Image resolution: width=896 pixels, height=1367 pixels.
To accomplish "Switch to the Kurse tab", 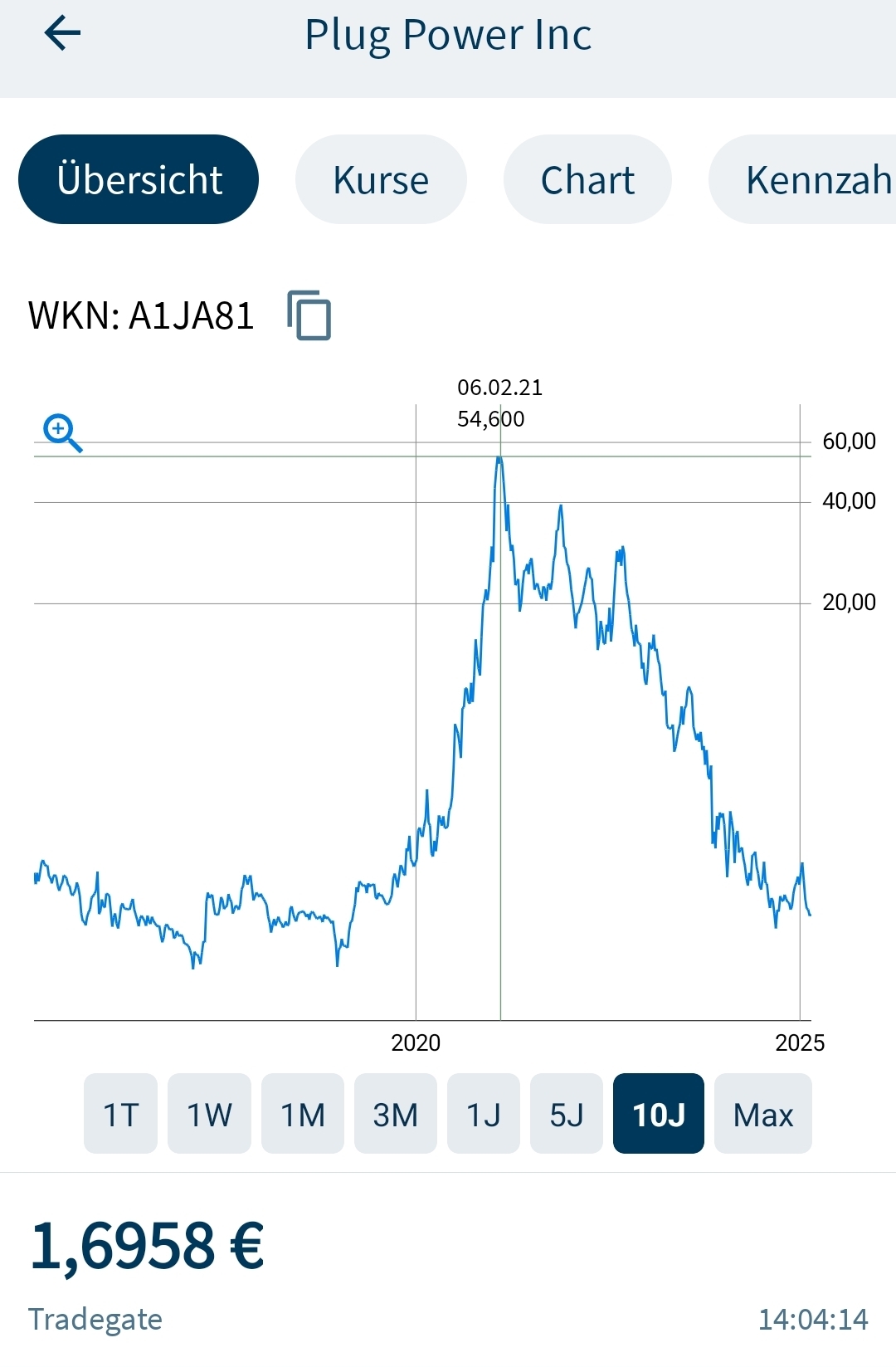I will tap(381, 179).
